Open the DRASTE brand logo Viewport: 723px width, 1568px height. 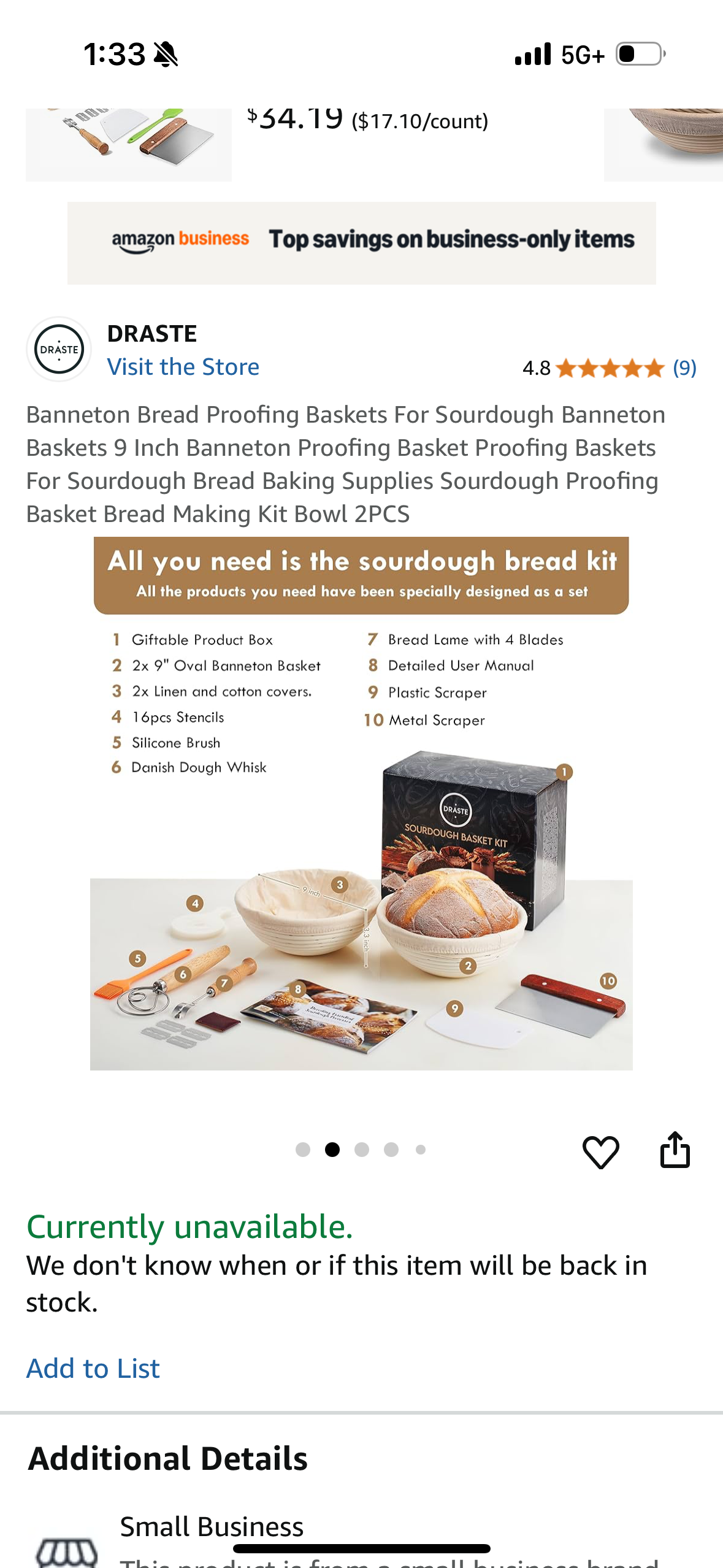coord(59,349)
